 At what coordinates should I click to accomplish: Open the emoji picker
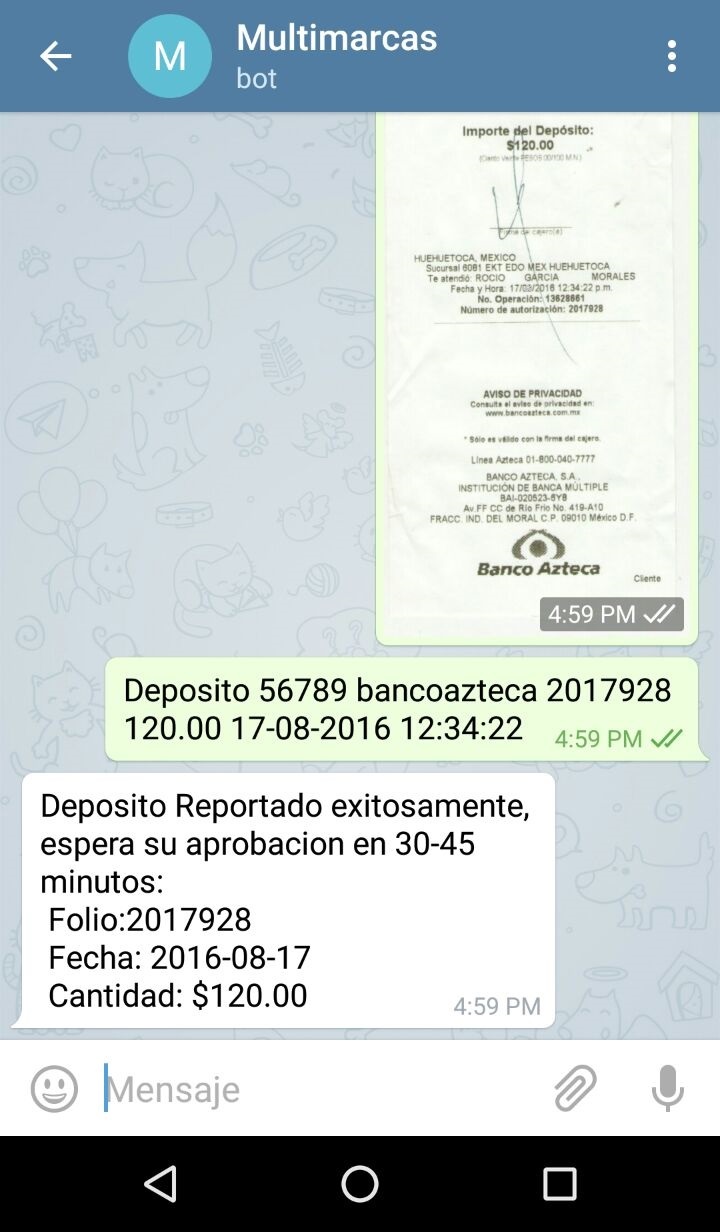tap(54, 1088)
